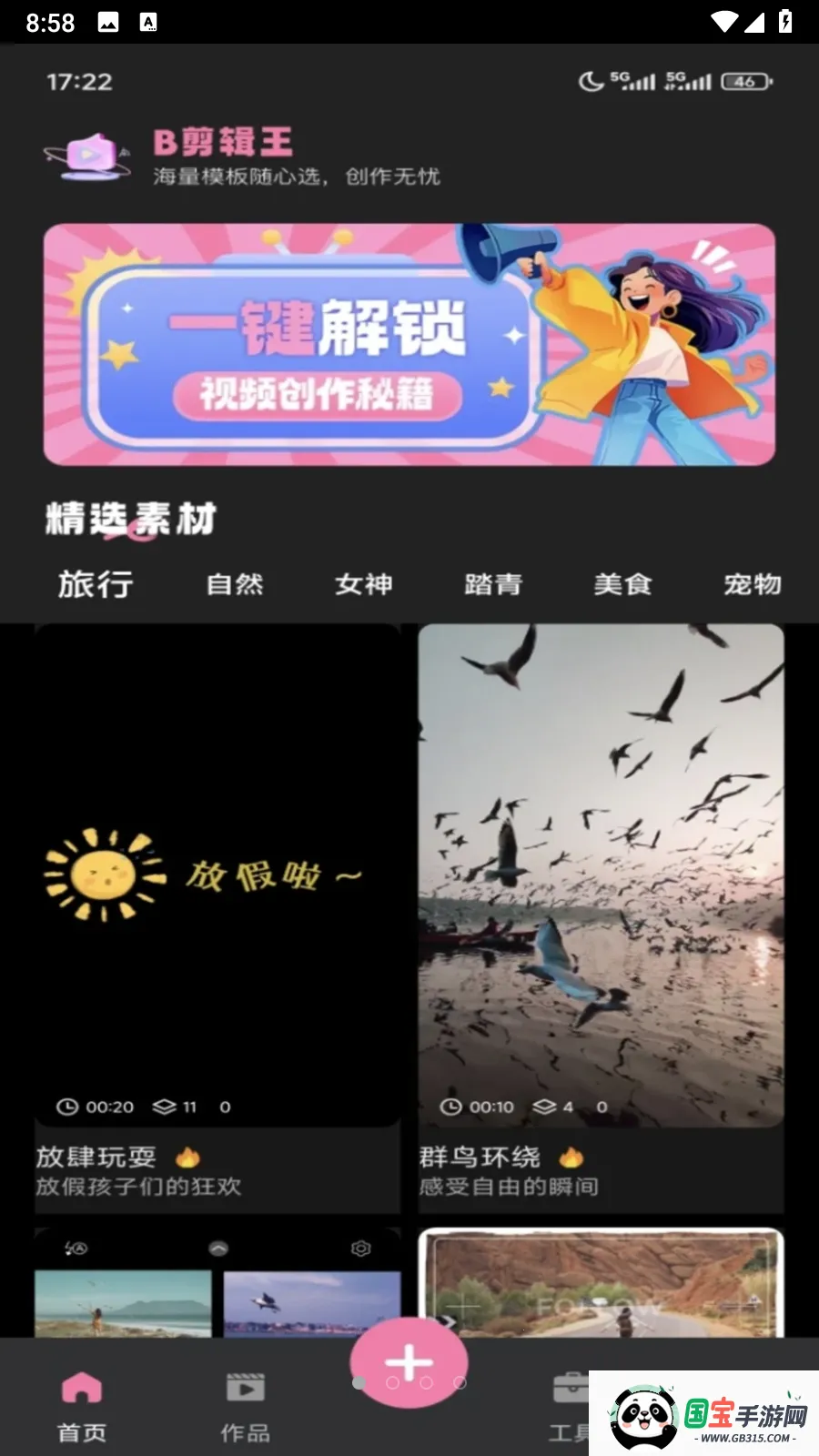This screenshot has height=1456, width=819.
Task: Switch to the 美食 category tab
Action: [622, 585]
